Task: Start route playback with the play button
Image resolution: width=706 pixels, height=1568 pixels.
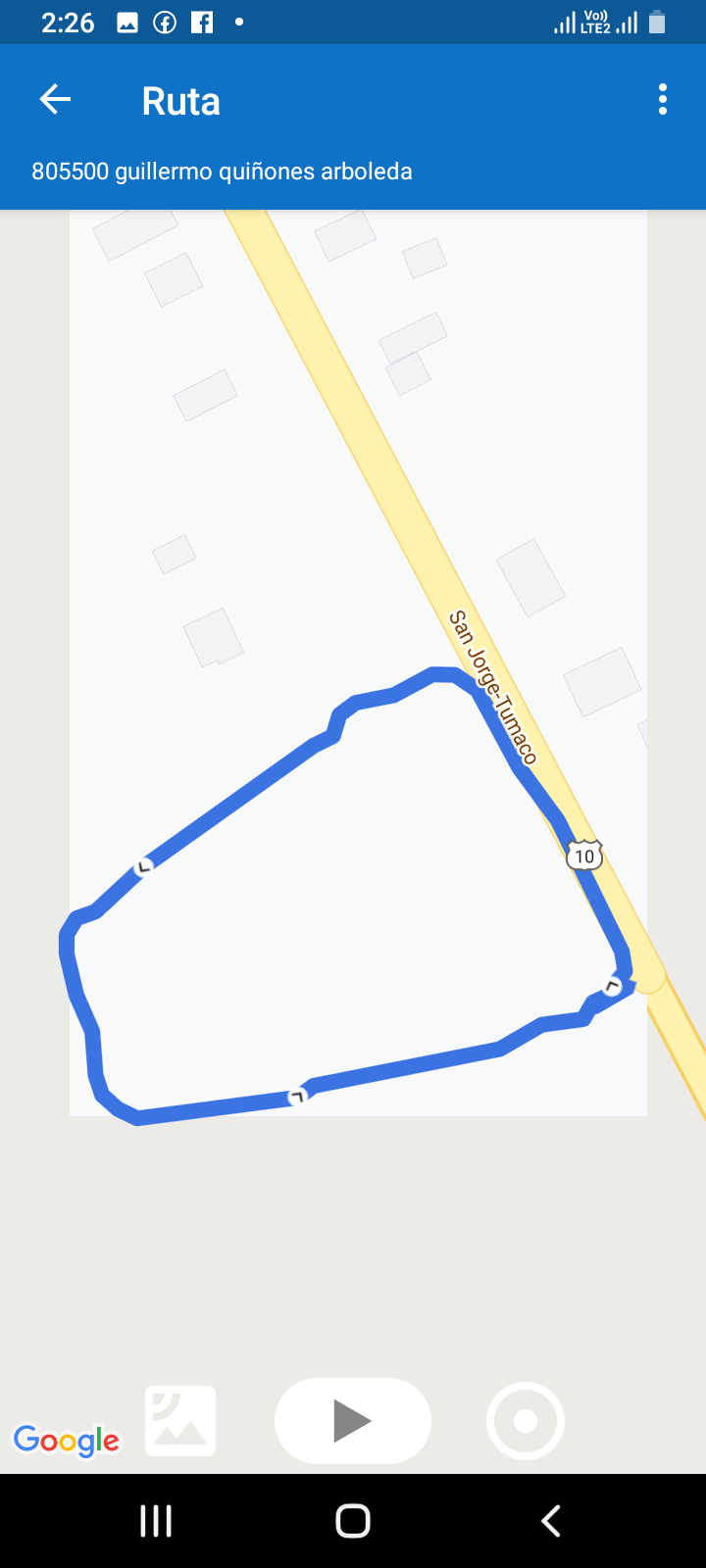Action: (x=353, y=1421)
